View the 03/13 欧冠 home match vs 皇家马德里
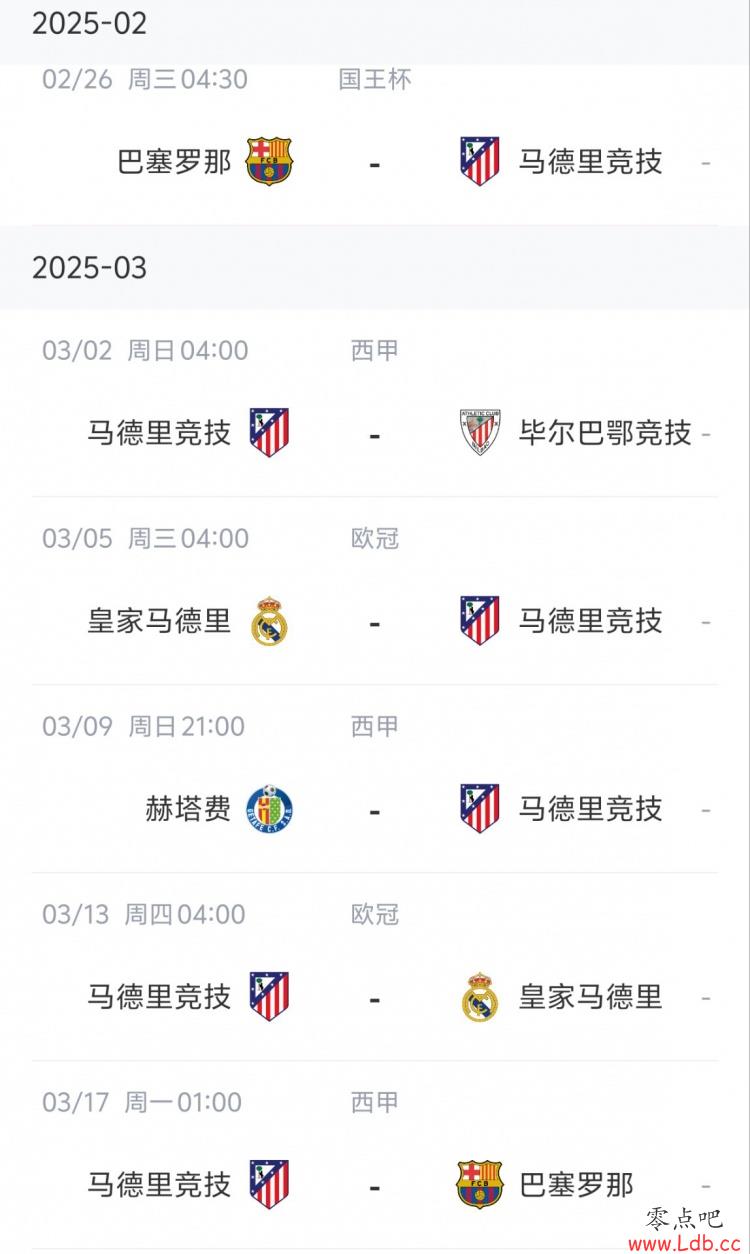 (x=375, y=967)
